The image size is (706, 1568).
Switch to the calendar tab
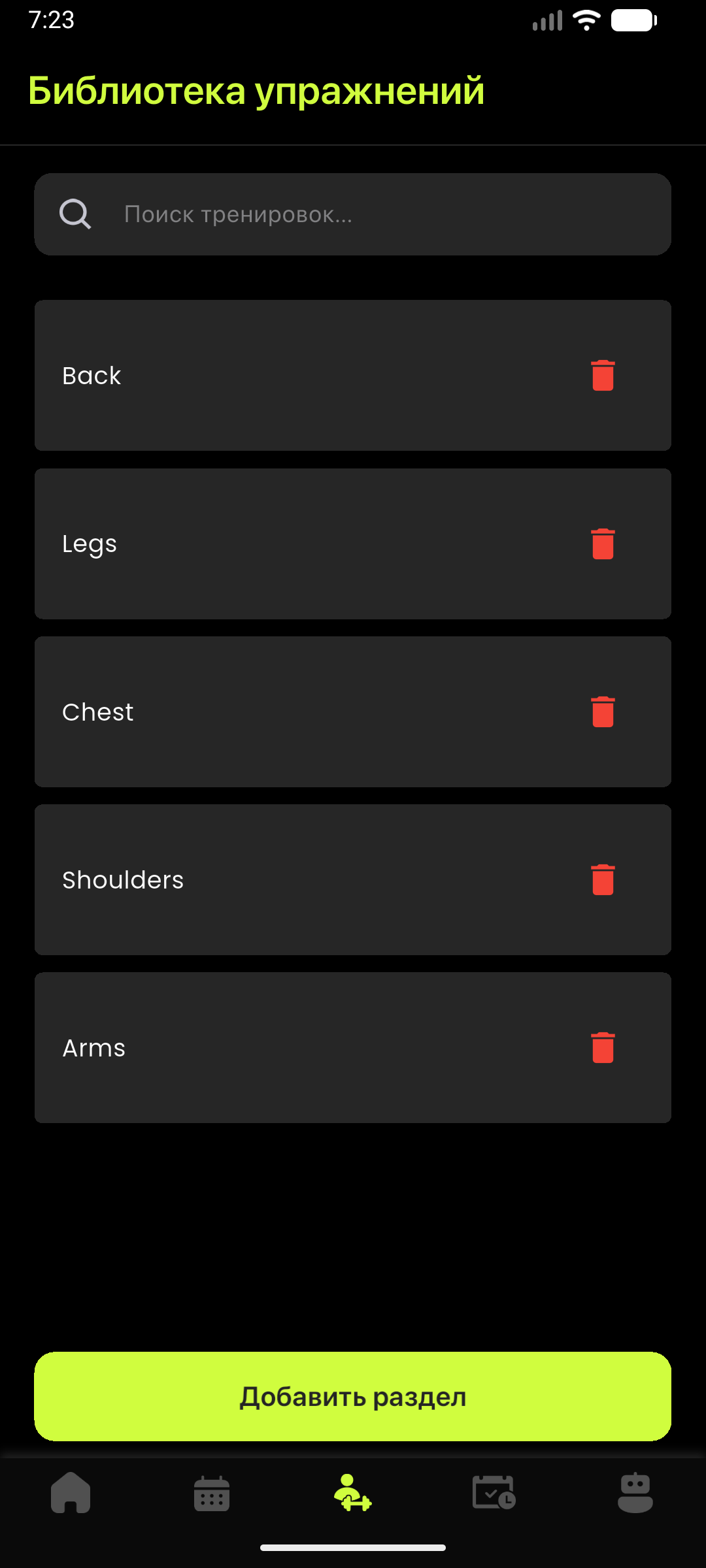point(212,1493)
